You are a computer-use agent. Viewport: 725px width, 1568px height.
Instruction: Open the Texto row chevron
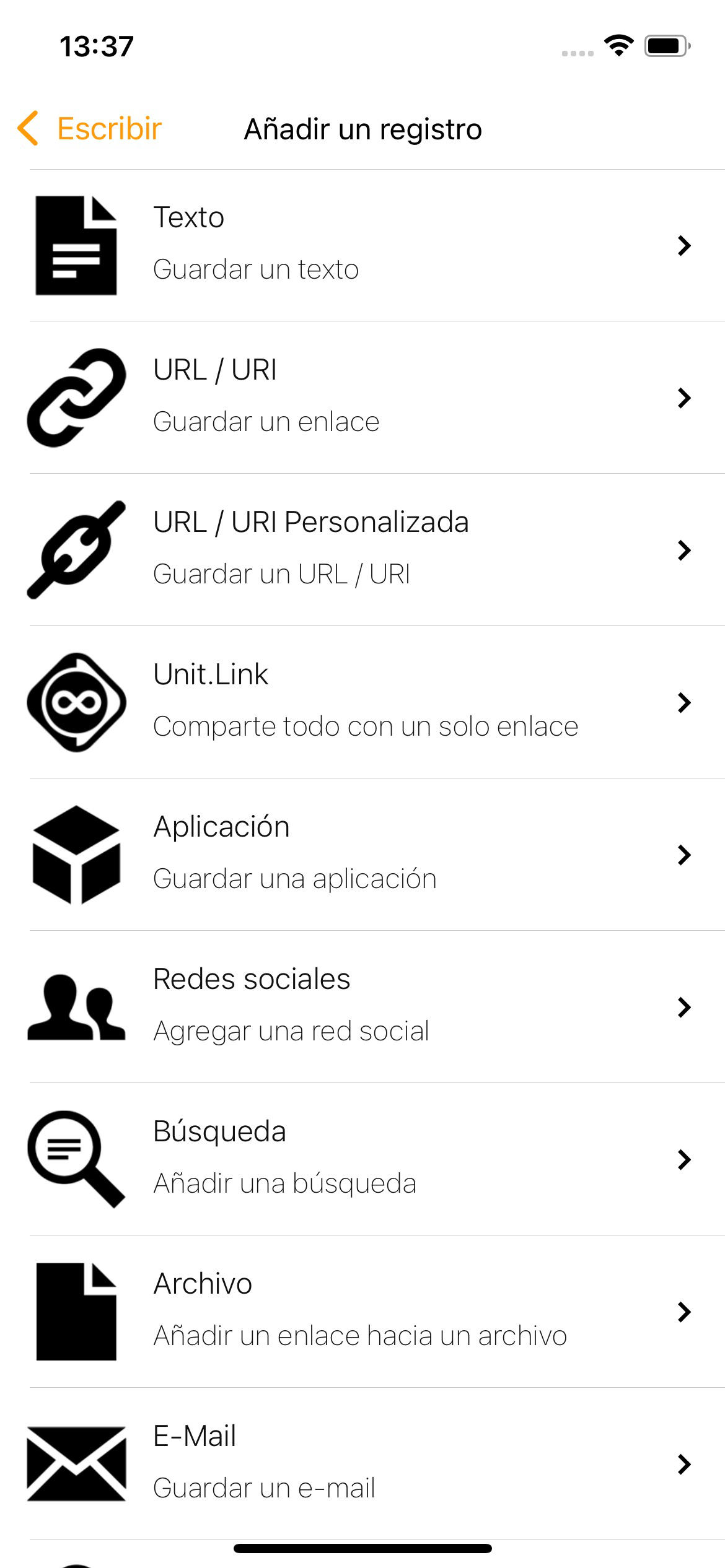click(684, 245)
